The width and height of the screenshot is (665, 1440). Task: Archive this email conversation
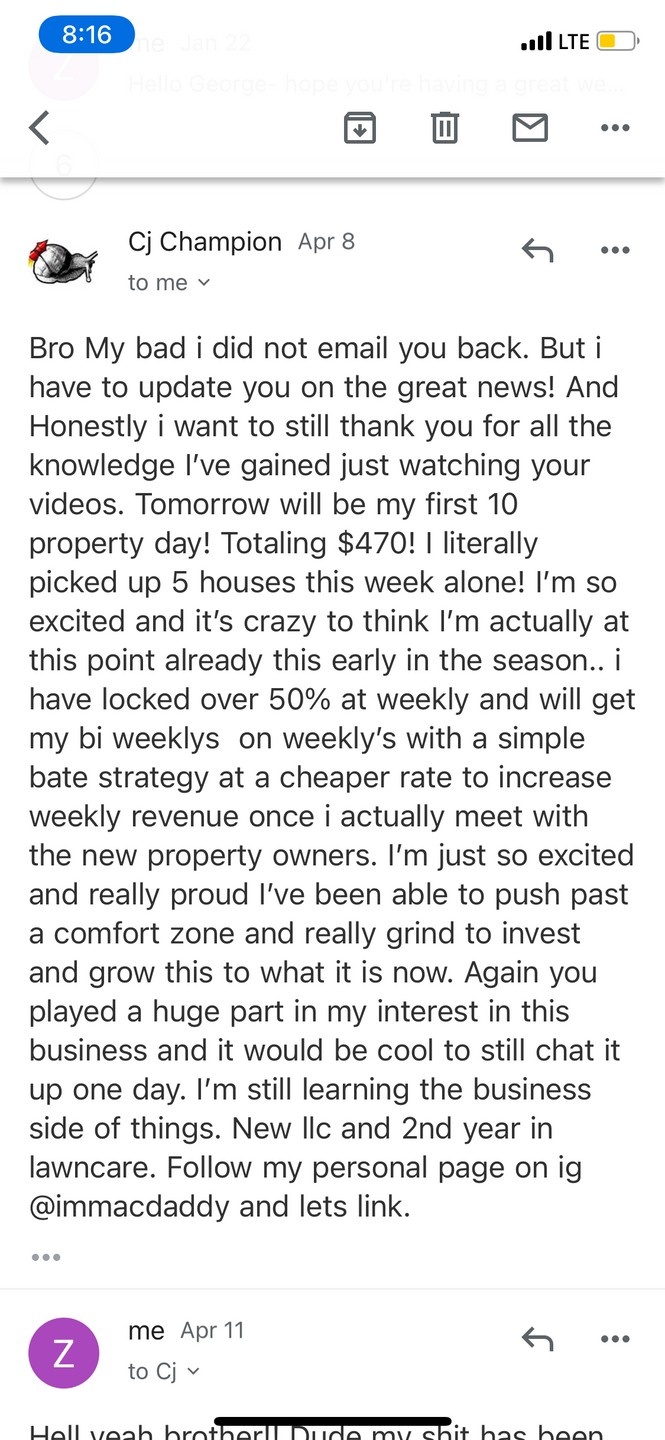360,128
